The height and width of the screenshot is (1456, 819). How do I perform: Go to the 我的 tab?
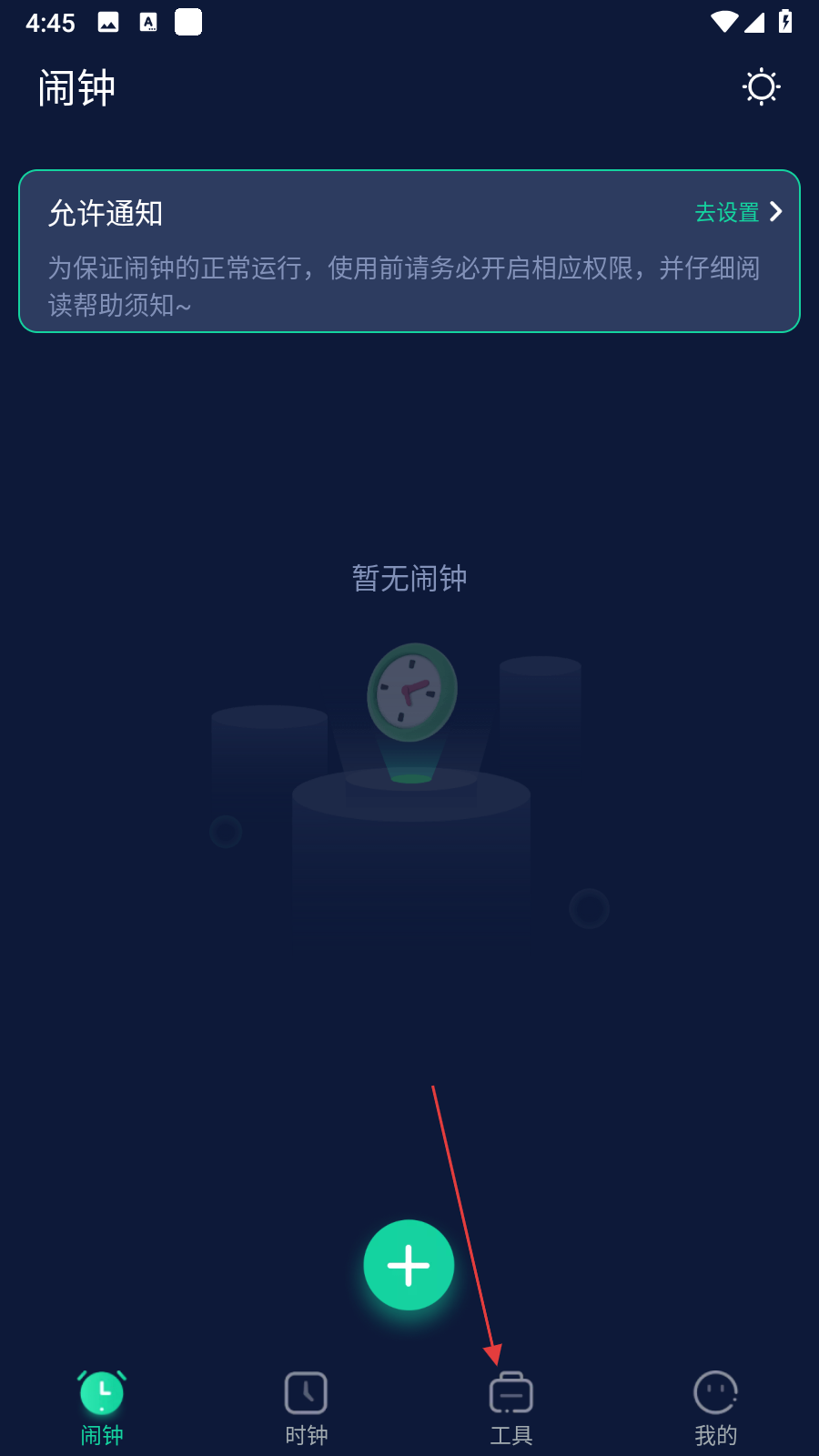715,1407
